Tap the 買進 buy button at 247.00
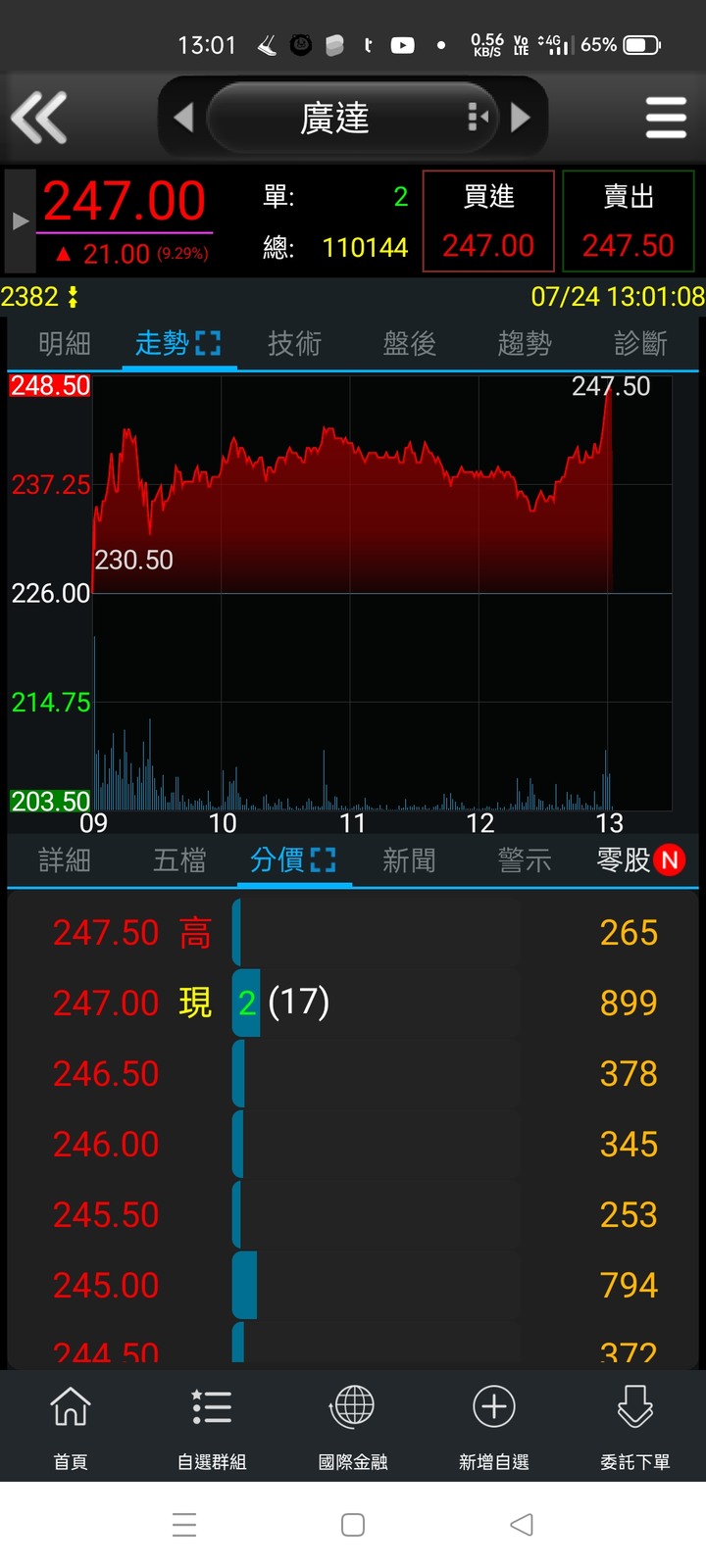Viewport: 706px width, 1568px height. click(488, 221)
